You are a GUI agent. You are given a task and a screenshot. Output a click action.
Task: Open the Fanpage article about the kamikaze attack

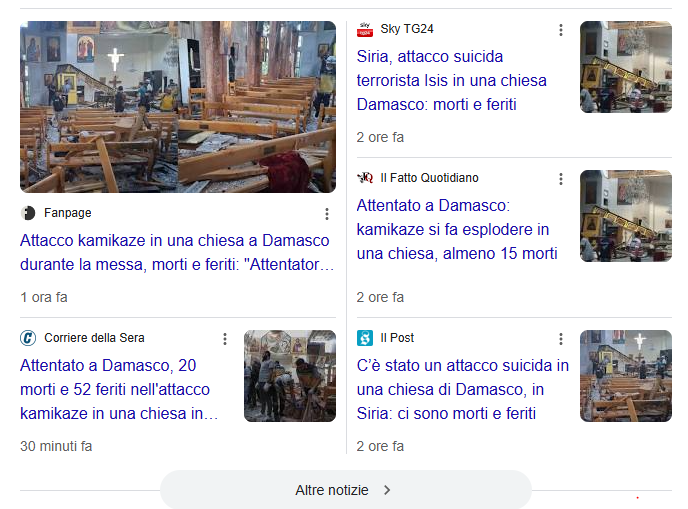pyautogui.click(x=175, y=253)
